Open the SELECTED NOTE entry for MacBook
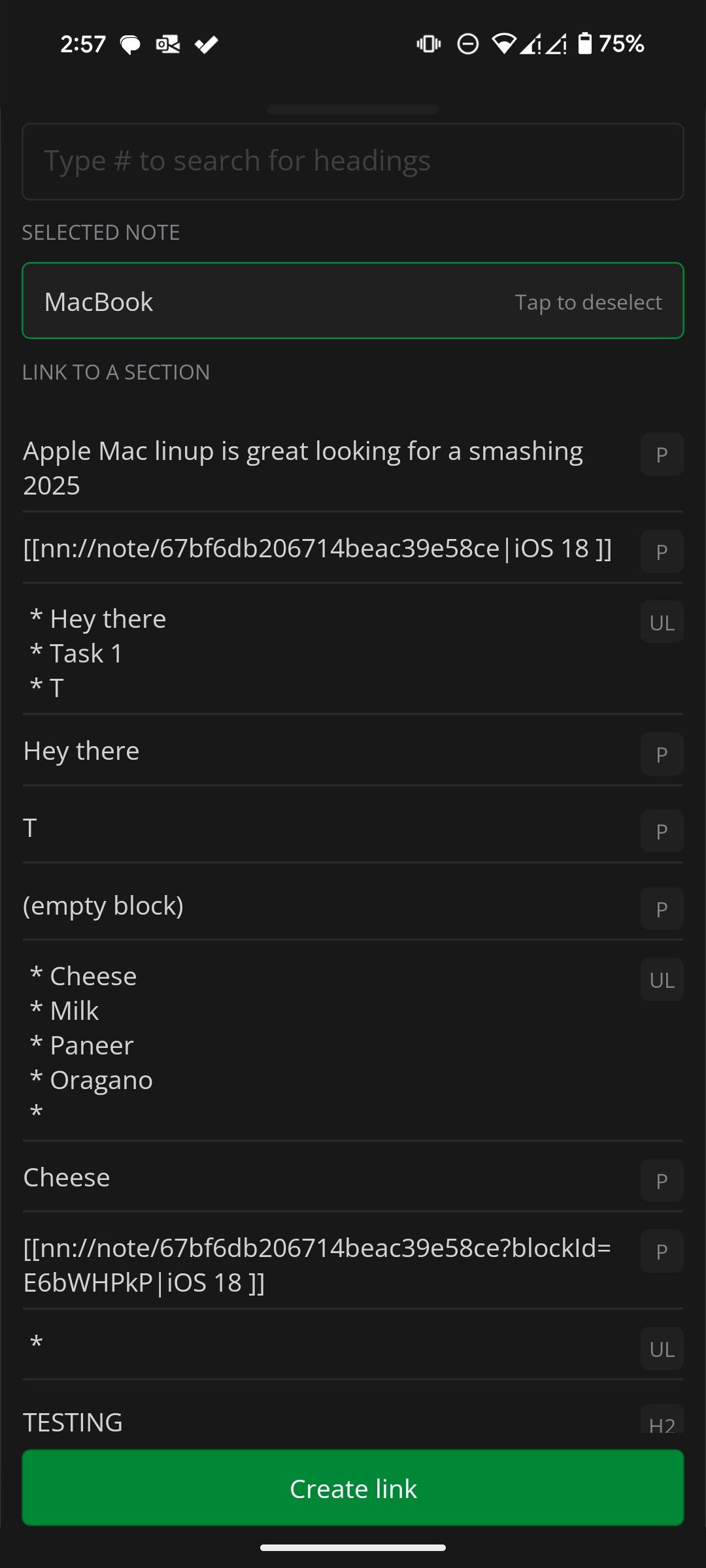 tap(261, 300)
